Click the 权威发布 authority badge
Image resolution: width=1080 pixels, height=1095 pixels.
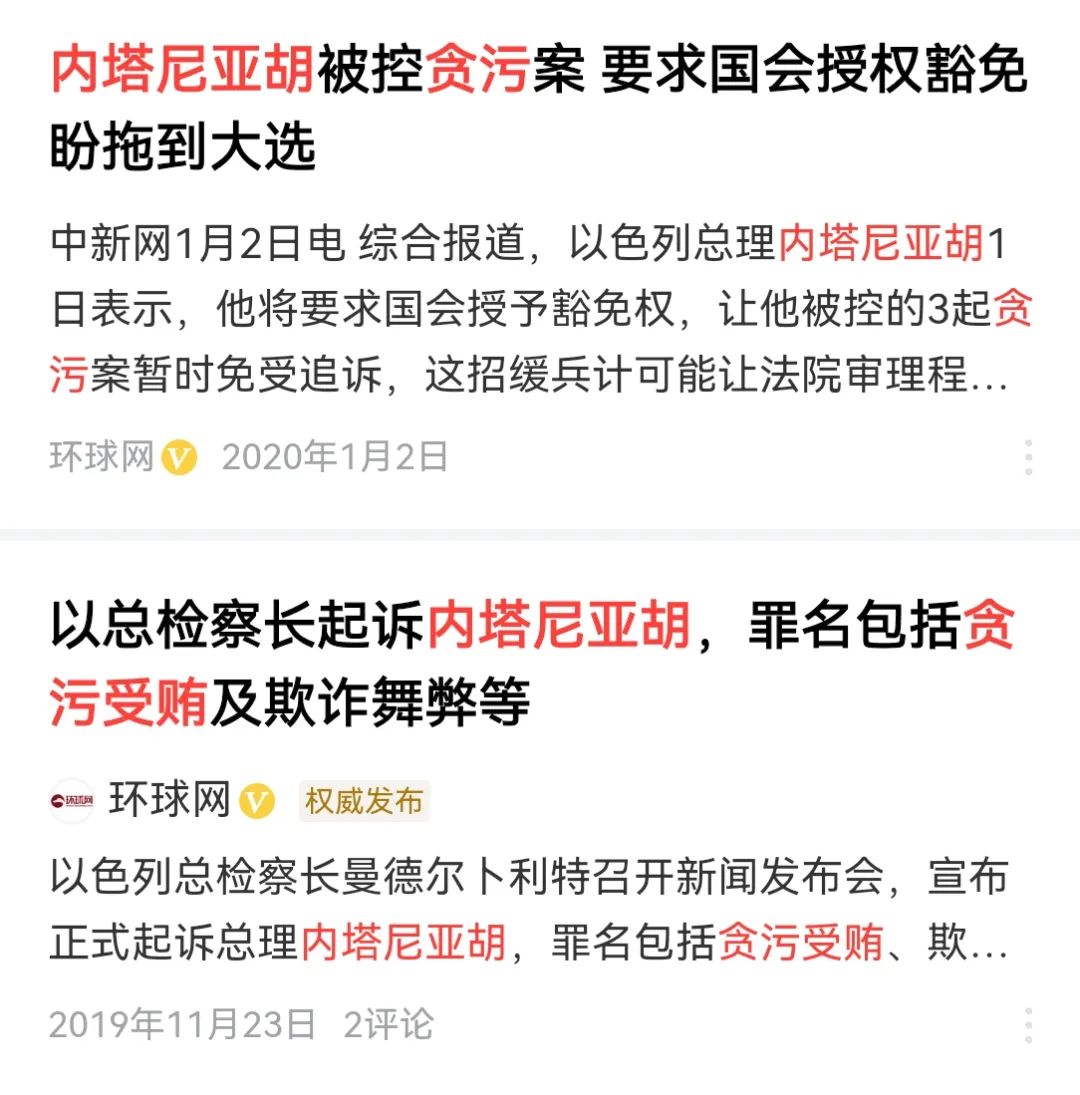(x=363, y=800)
